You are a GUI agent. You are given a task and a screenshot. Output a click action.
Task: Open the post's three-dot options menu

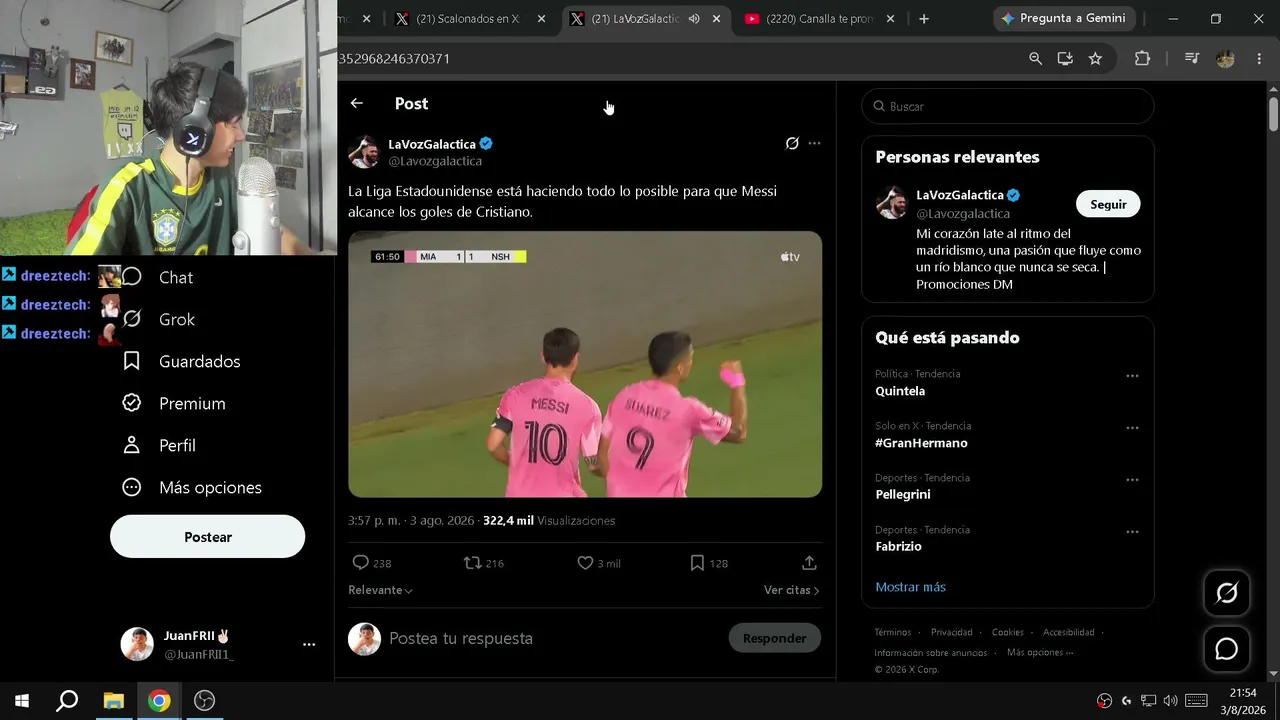(814, 143)
